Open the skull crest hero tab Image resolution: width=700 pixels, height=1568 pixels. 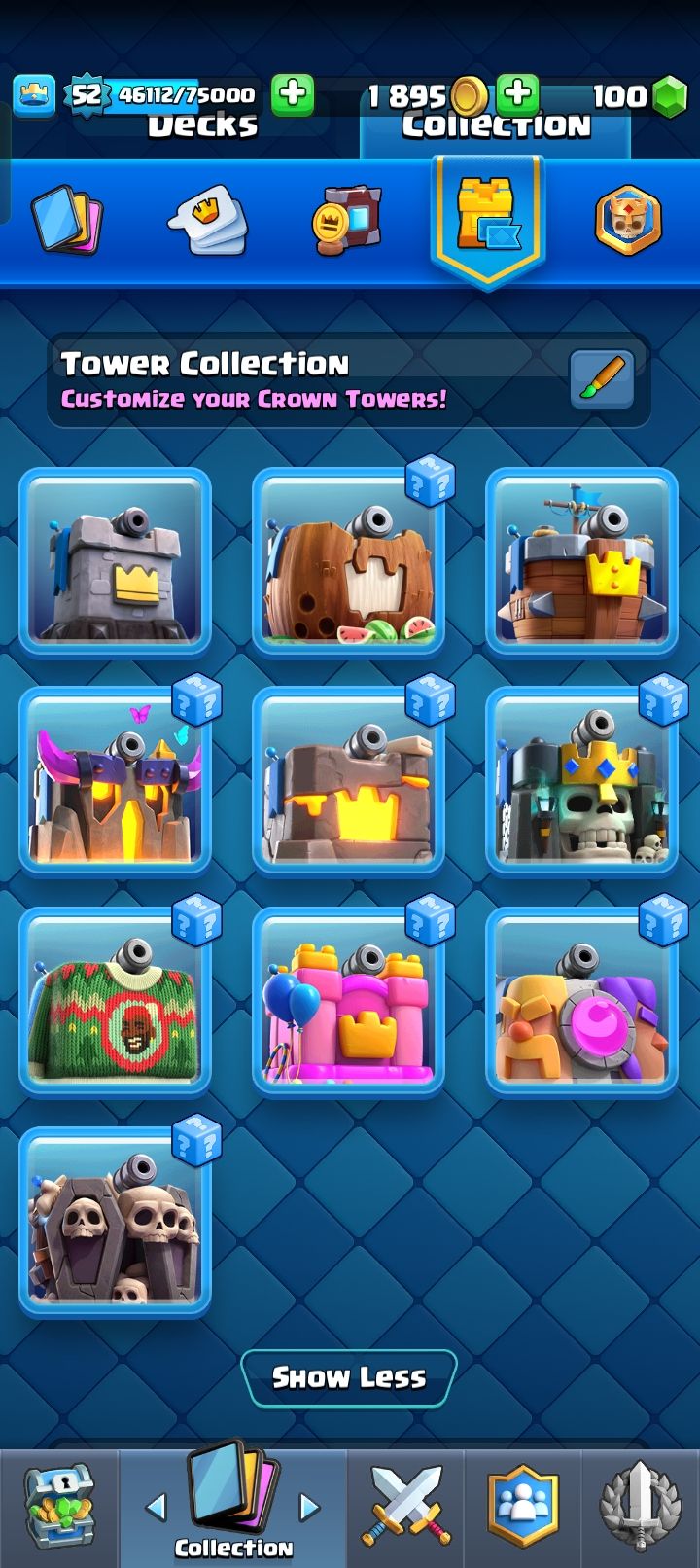(628, 220)
